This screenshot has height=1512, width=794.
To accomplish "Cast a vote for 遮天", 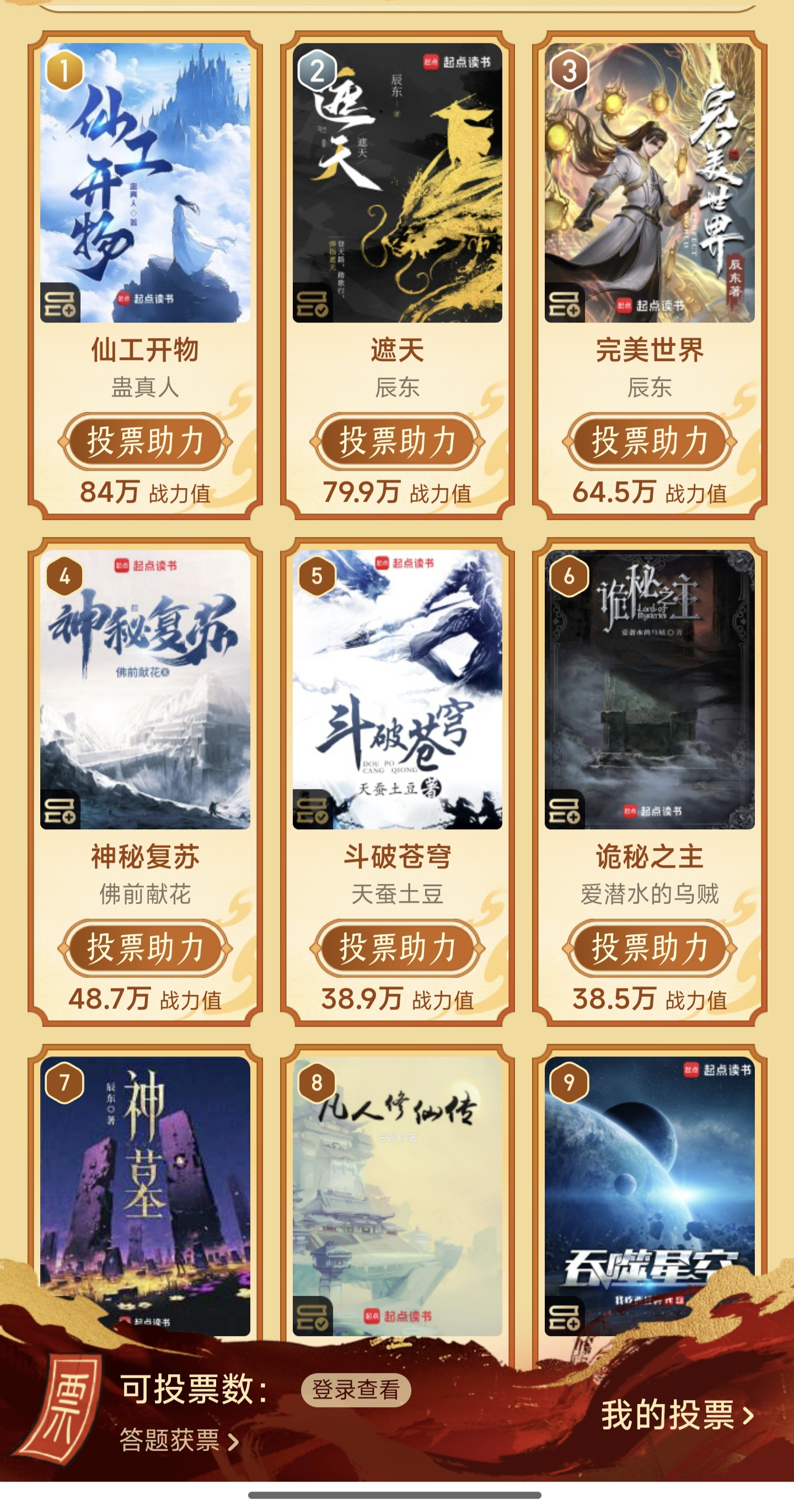I will tap(398, 441).
